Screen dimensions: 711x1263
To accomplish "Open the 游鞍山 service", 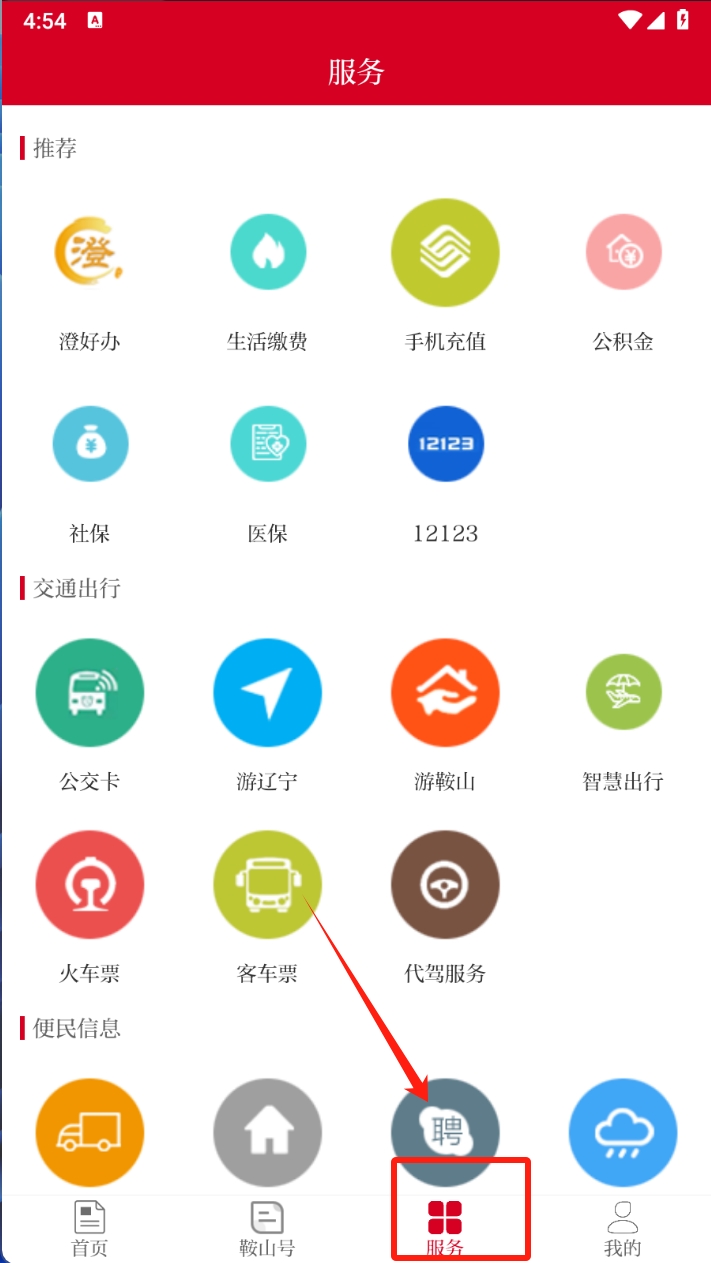I will coord(445,693).
